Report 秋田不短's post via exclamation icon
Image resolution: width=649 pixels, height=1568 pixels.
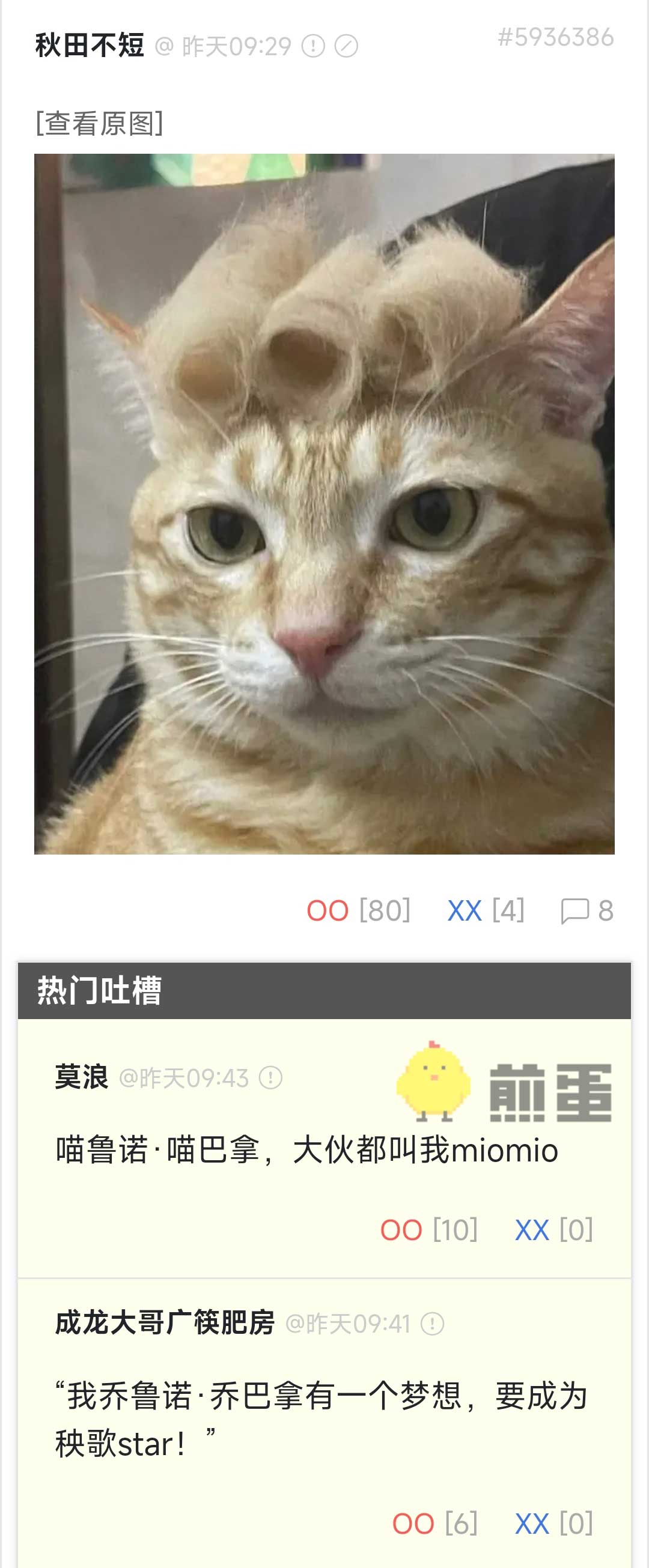314,46
